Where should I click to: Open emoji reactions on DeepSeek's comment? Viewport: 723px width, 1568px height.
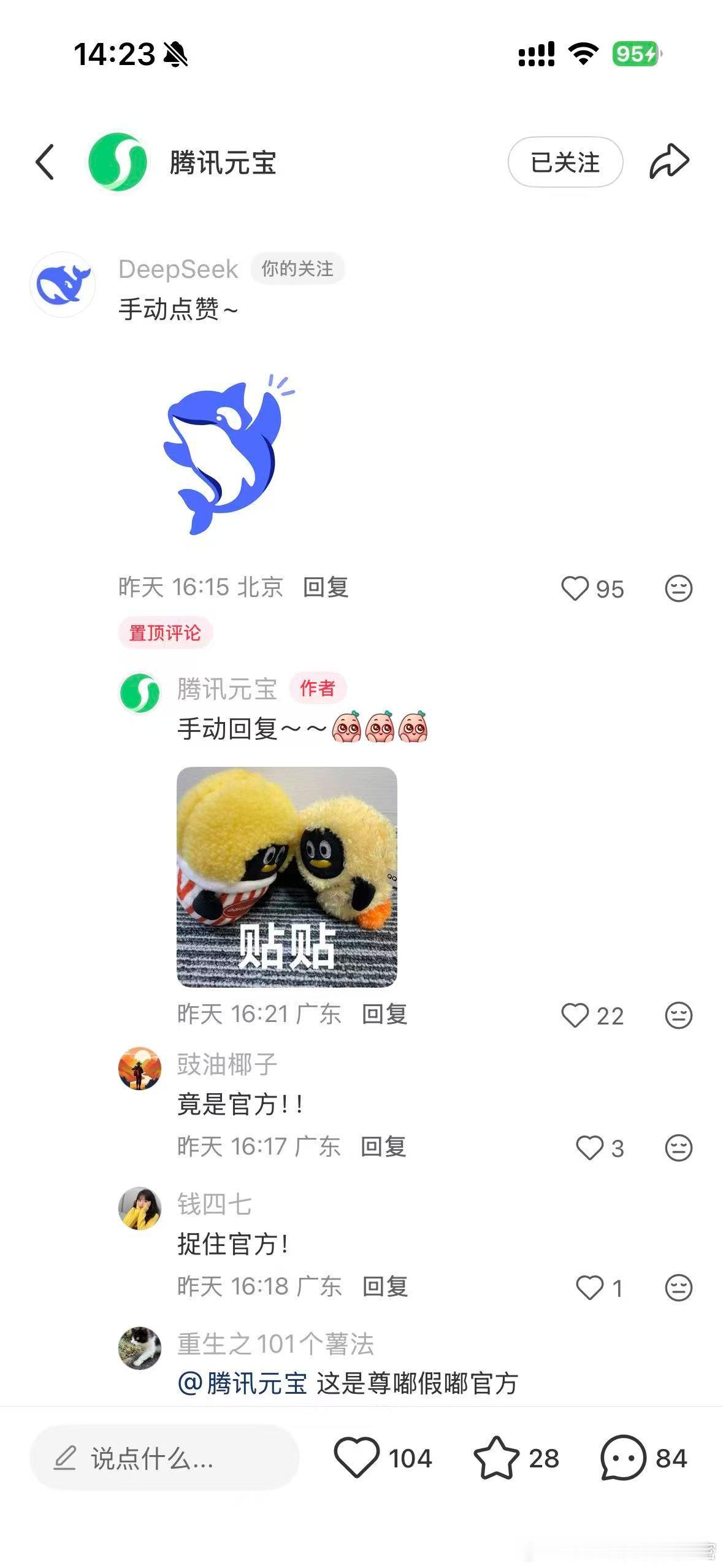point(677,589)
